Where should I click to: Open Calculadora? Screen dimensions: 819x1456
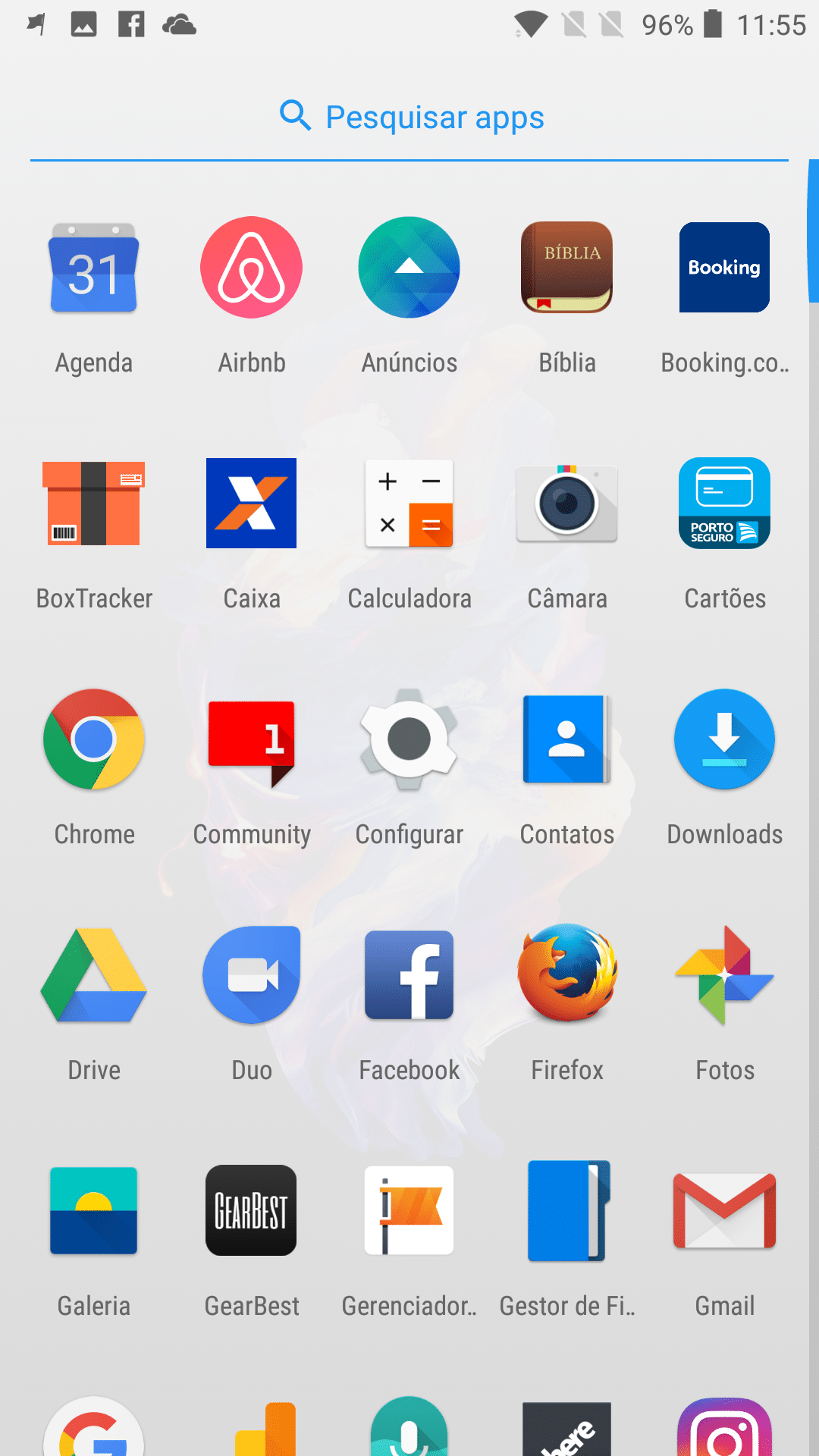pyautogui.click(x=409, y=504)
